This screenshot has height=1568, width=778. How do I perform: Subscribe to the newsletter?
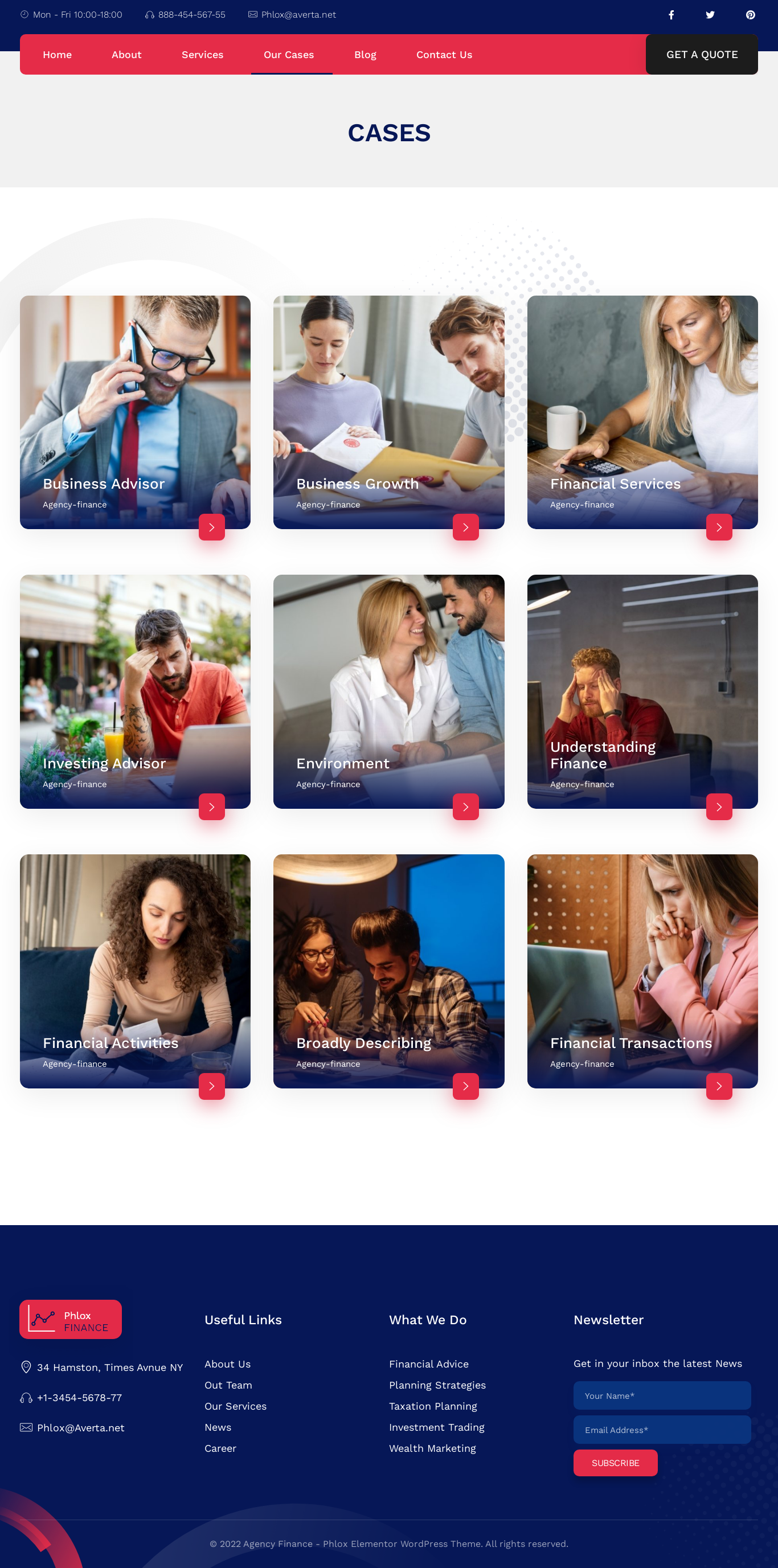coord(615,1463)
